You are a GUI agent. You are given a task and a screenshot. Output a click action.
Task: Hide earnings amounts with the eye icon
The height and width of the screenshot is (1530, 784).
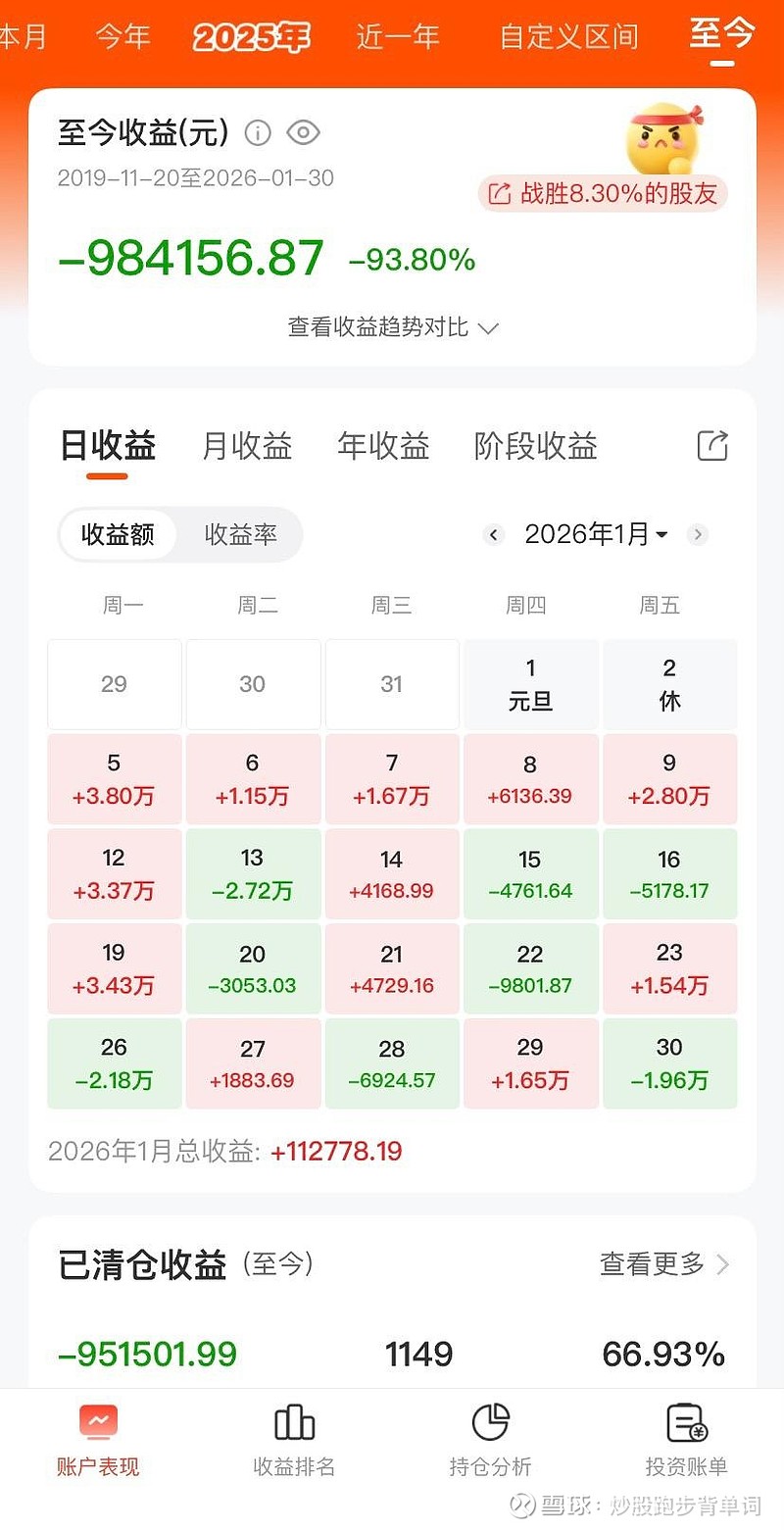click(x=303, y=132)
